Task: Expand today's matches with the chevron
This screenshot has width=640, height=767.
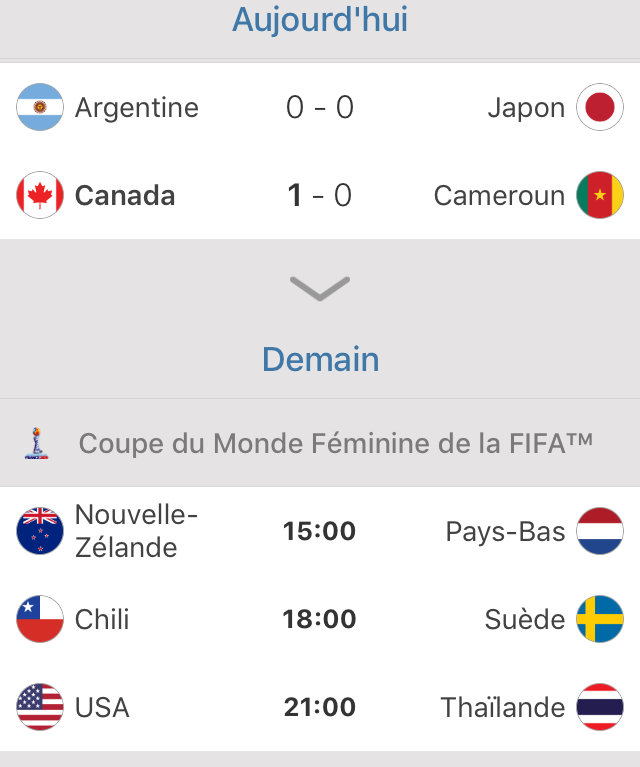Action: [320, 289]
